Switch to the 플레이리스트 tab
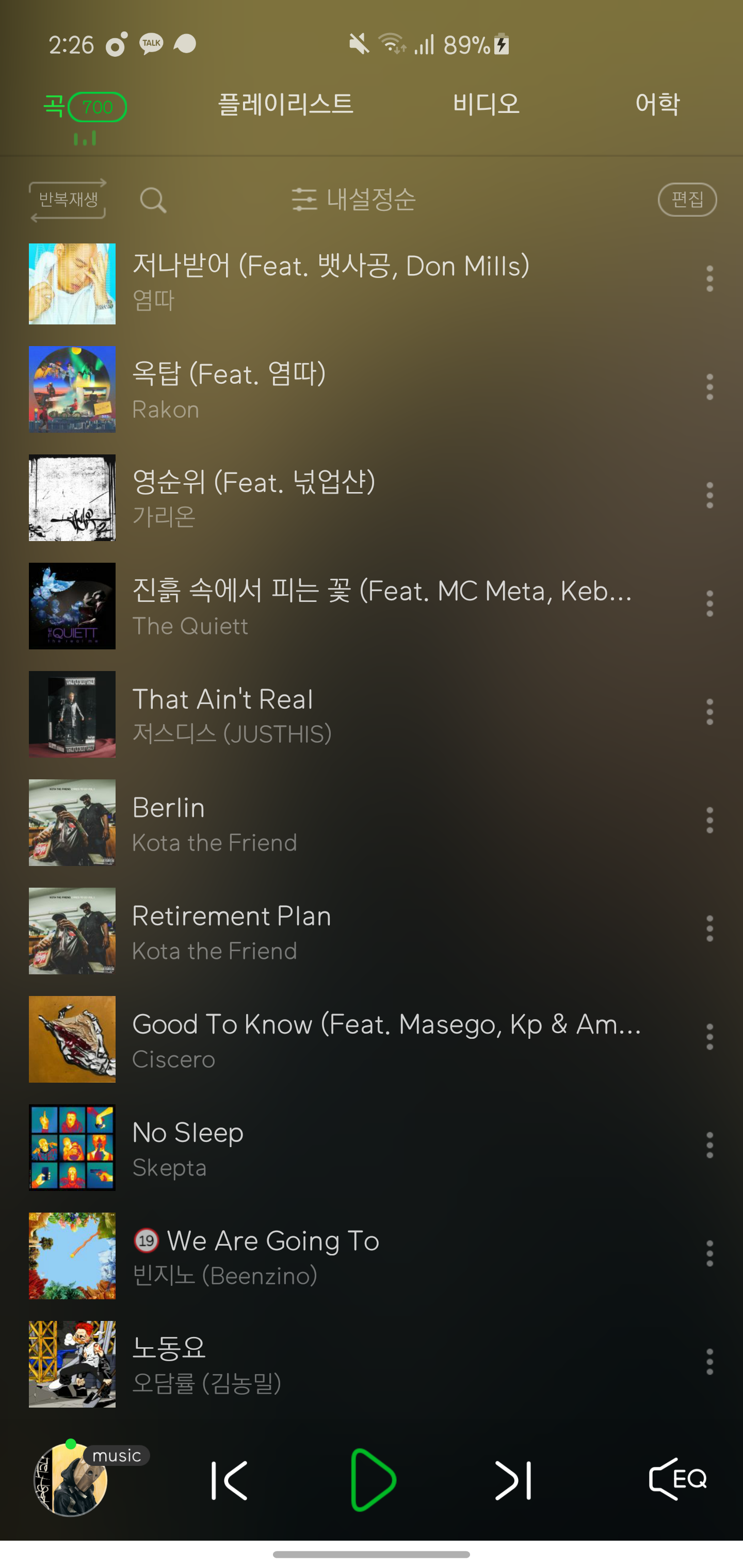 (285, 105)
